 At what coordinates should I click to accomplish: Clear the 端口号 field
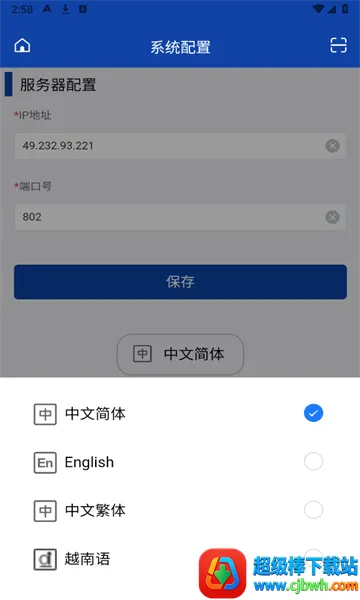[x=332, y=217]
